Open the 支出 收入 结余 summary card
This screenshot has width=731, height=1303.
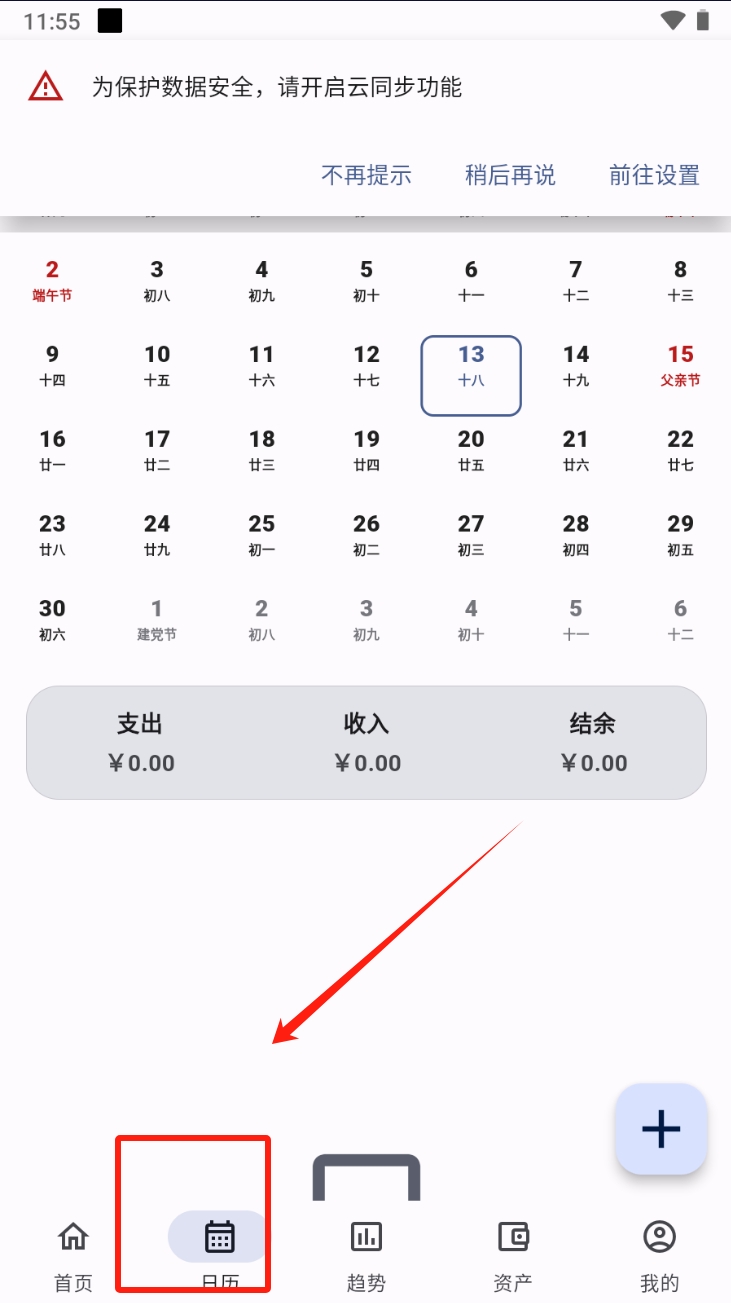tap(366, 742)
